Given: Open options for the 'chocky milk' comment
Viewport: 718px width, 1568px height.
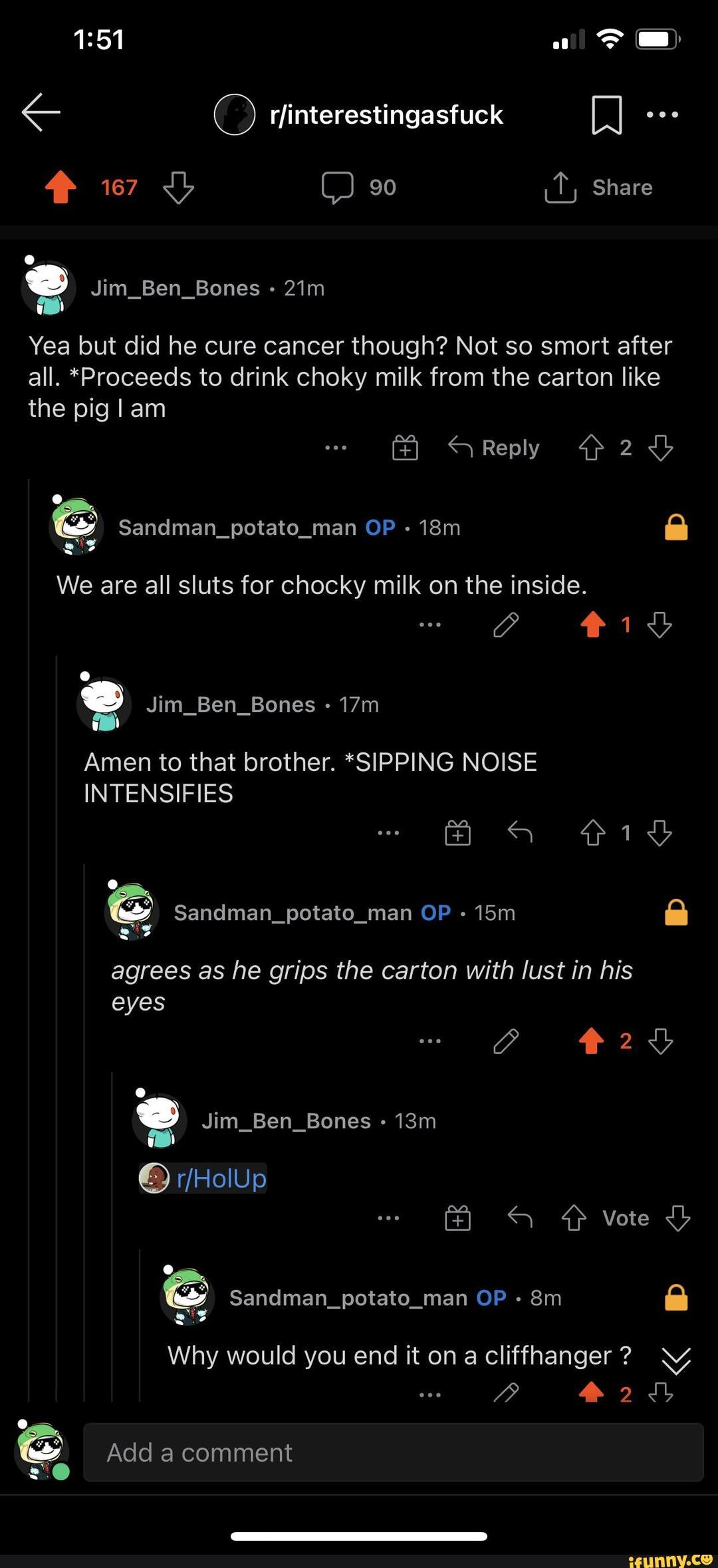Looking at the screenshot, I should click(x=430, y=625).
